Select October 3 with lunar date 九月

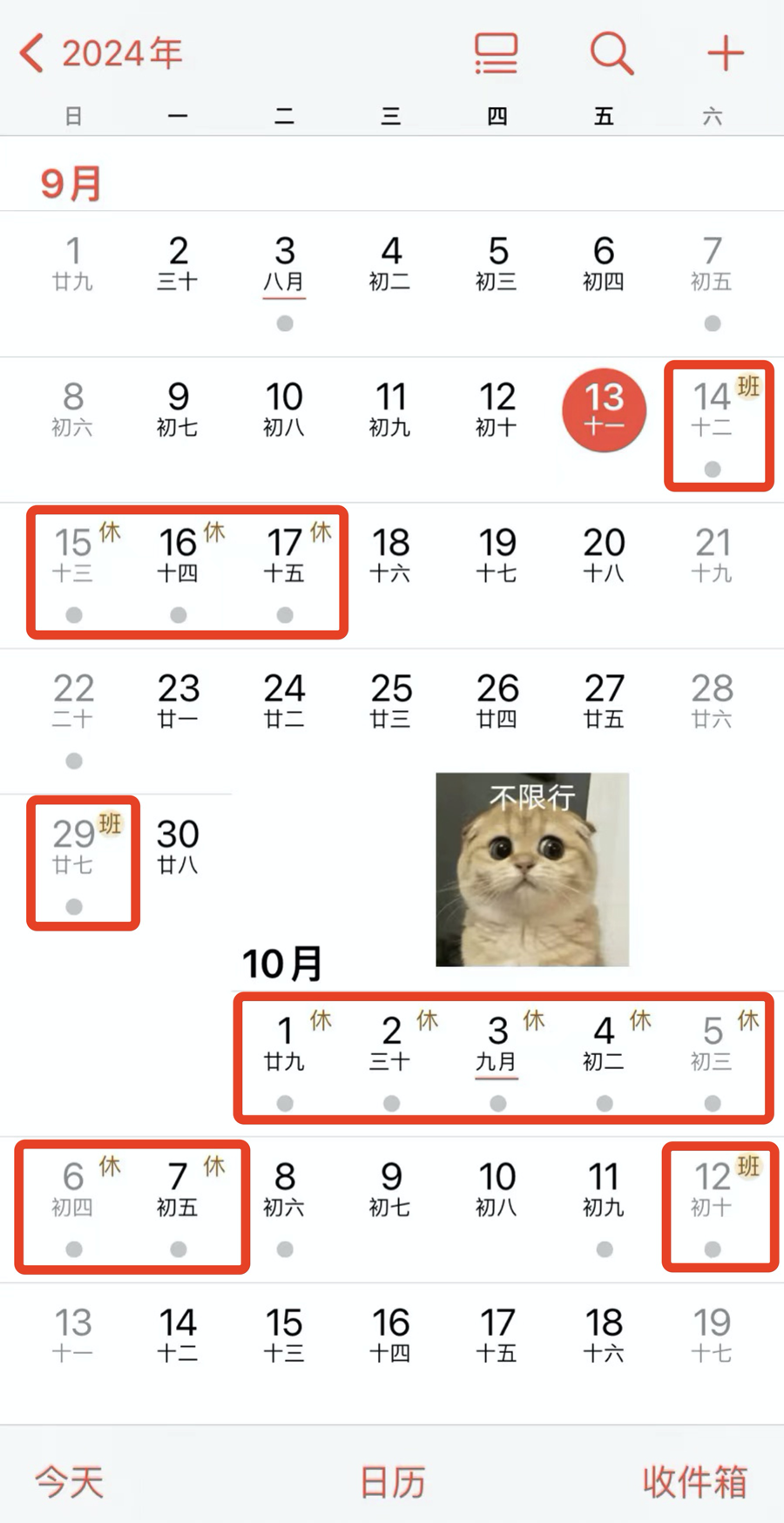(x=497, y=1043)
